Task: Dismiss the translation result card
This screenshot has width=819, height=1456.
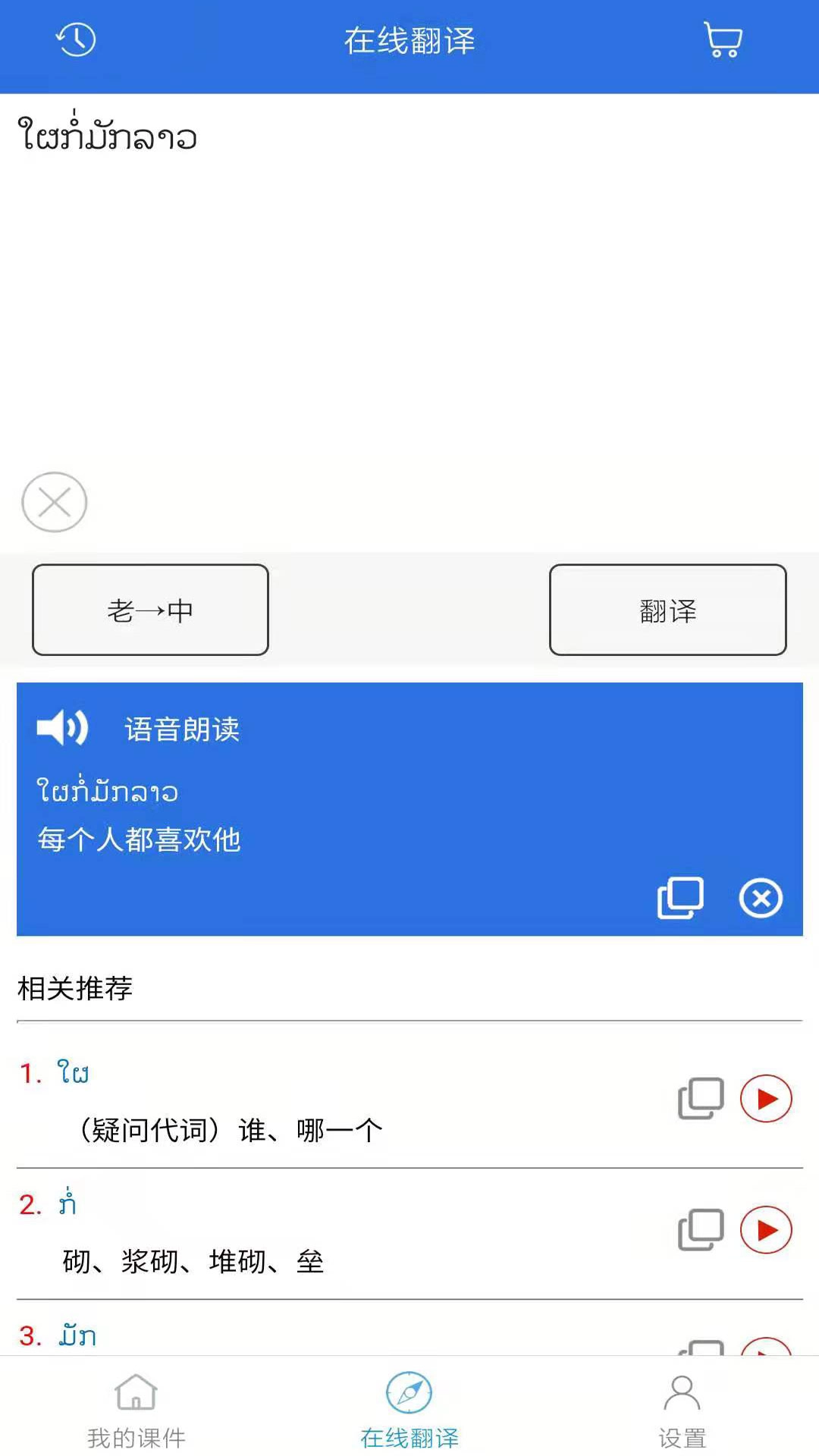Action: point(761,898)
